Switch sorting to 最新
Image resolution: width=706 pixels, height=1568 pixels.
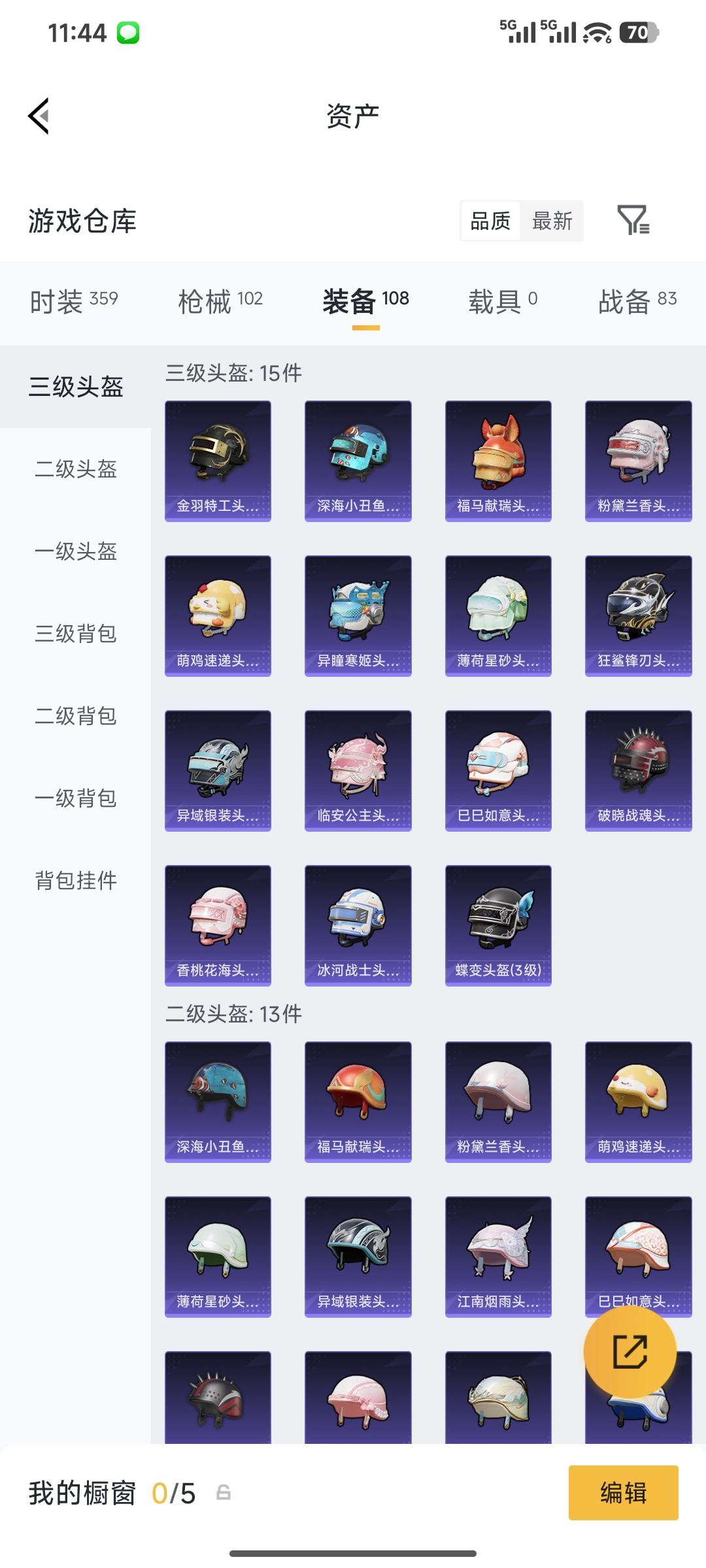click(x=552, y=221)
